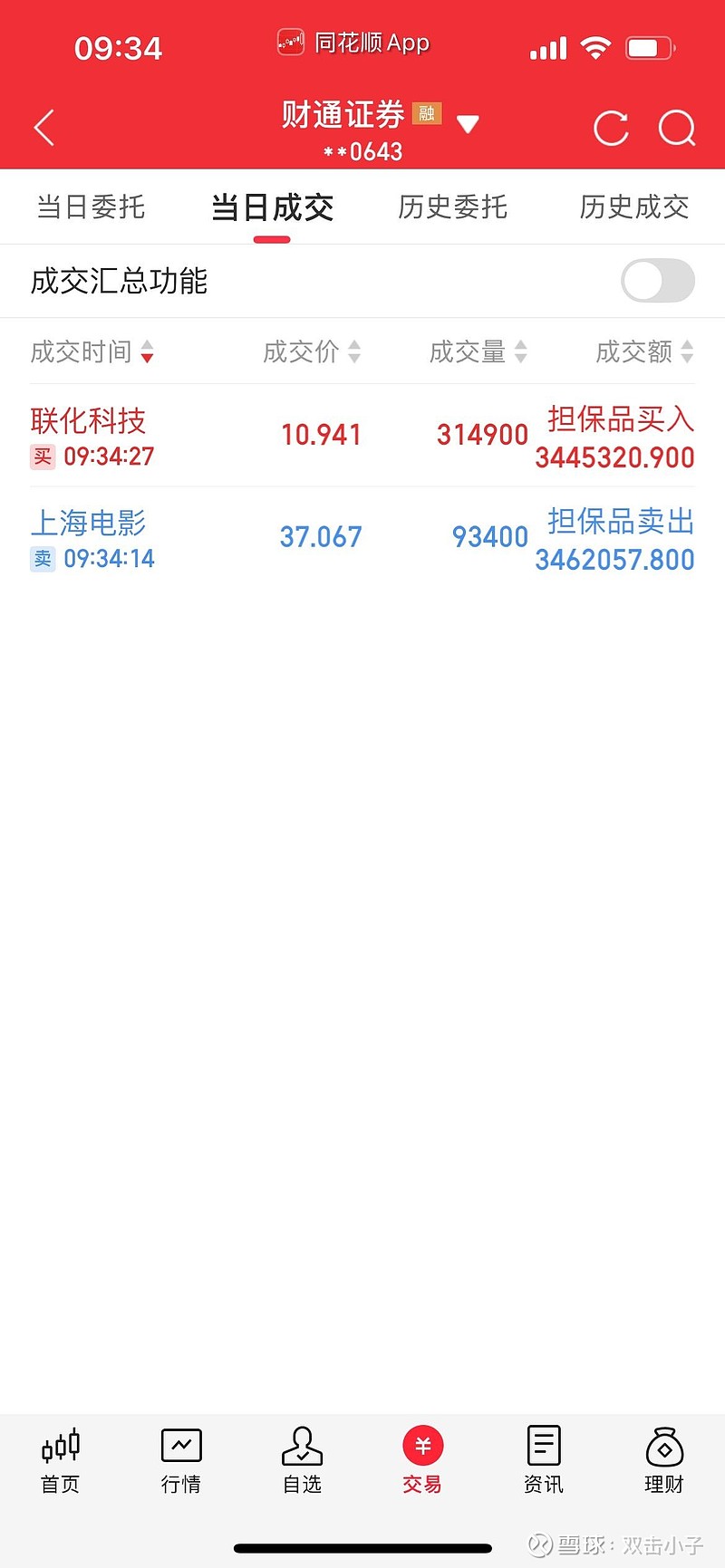Sort by 成交额 column
The width and height of the screenshot is (725, 1568).
644,351
